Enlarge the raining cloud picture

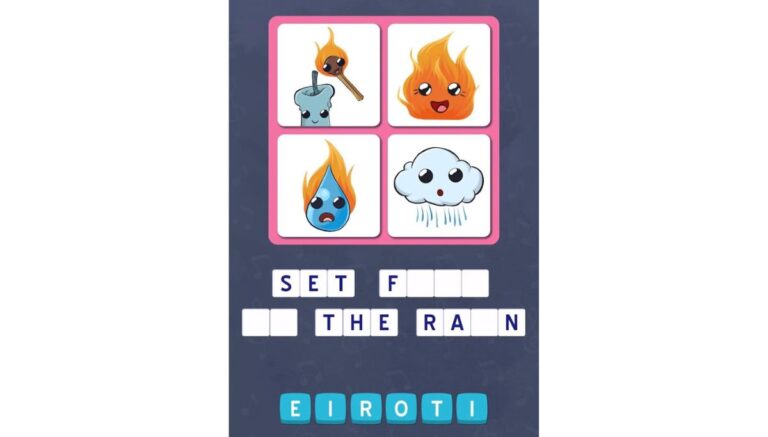tap(438, 186)
